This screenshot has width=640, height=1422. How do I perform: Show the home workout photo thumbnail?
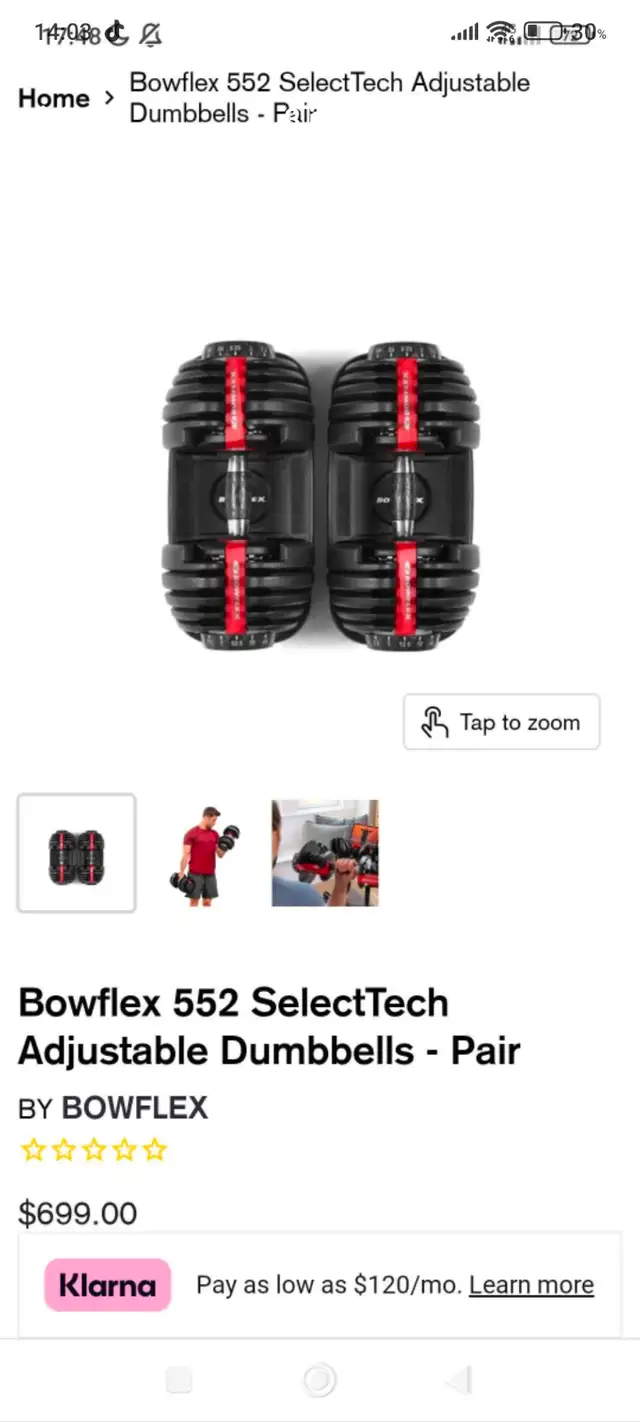coord(325,853)
